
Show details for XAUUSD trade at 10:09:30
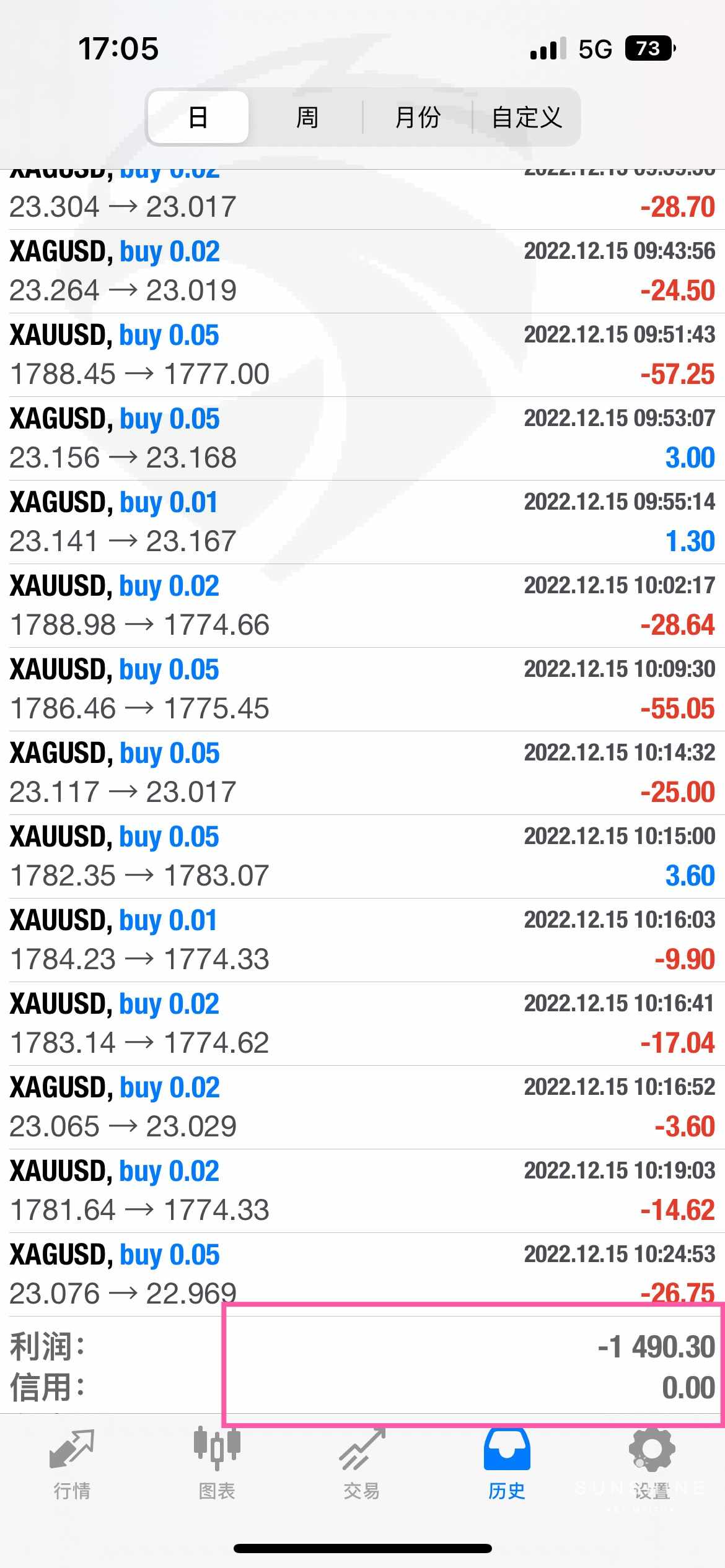click(x=362, y=689)
